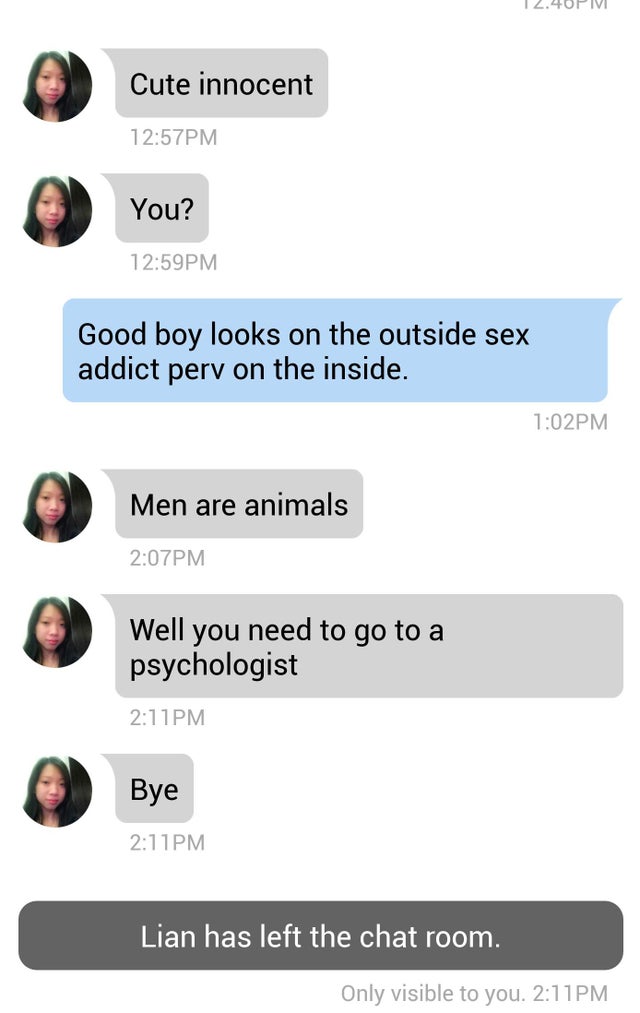The height and width of the screenshot is (1013, 640).
Task: View Lian's profile from "Men are animals" avatar
Action: point(57,507)
